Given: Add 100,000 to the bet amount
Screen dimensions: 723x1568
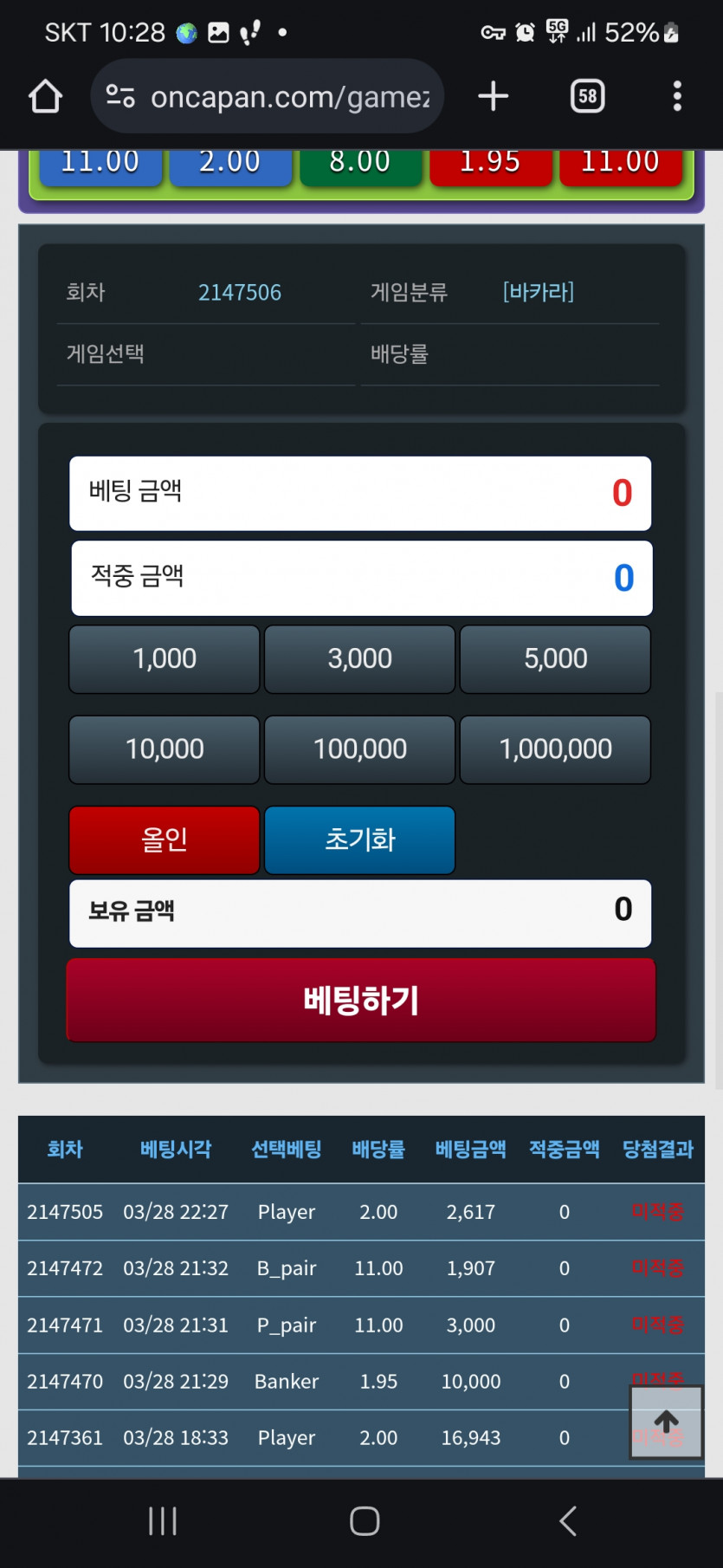Looking at the screenshot, I should 359,749.
